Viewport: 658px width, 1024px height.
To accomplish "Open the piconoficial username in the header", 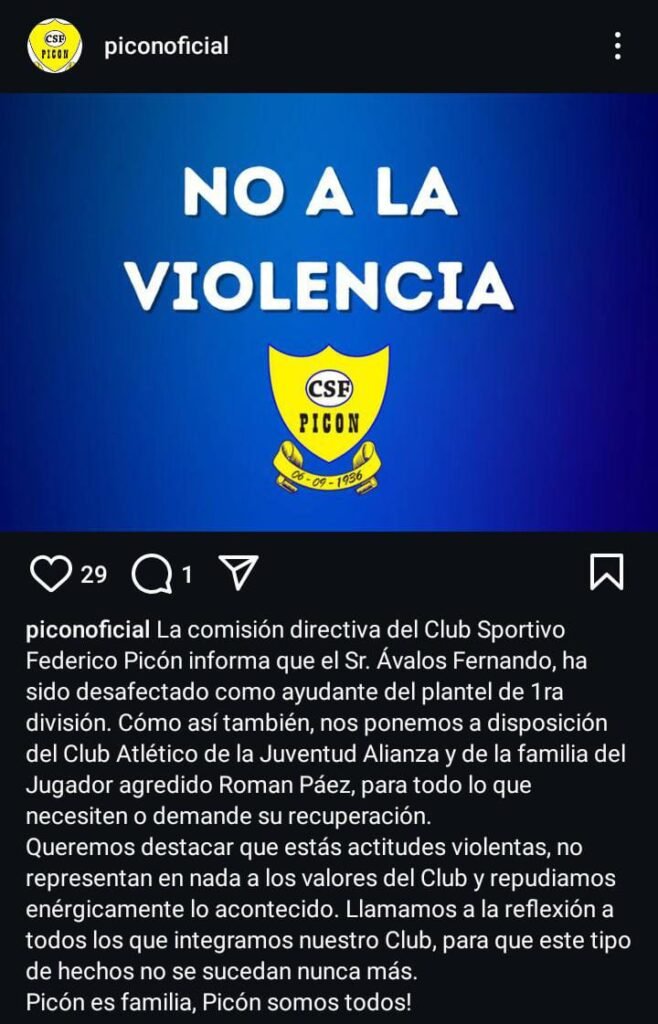I will coord(166,46).
